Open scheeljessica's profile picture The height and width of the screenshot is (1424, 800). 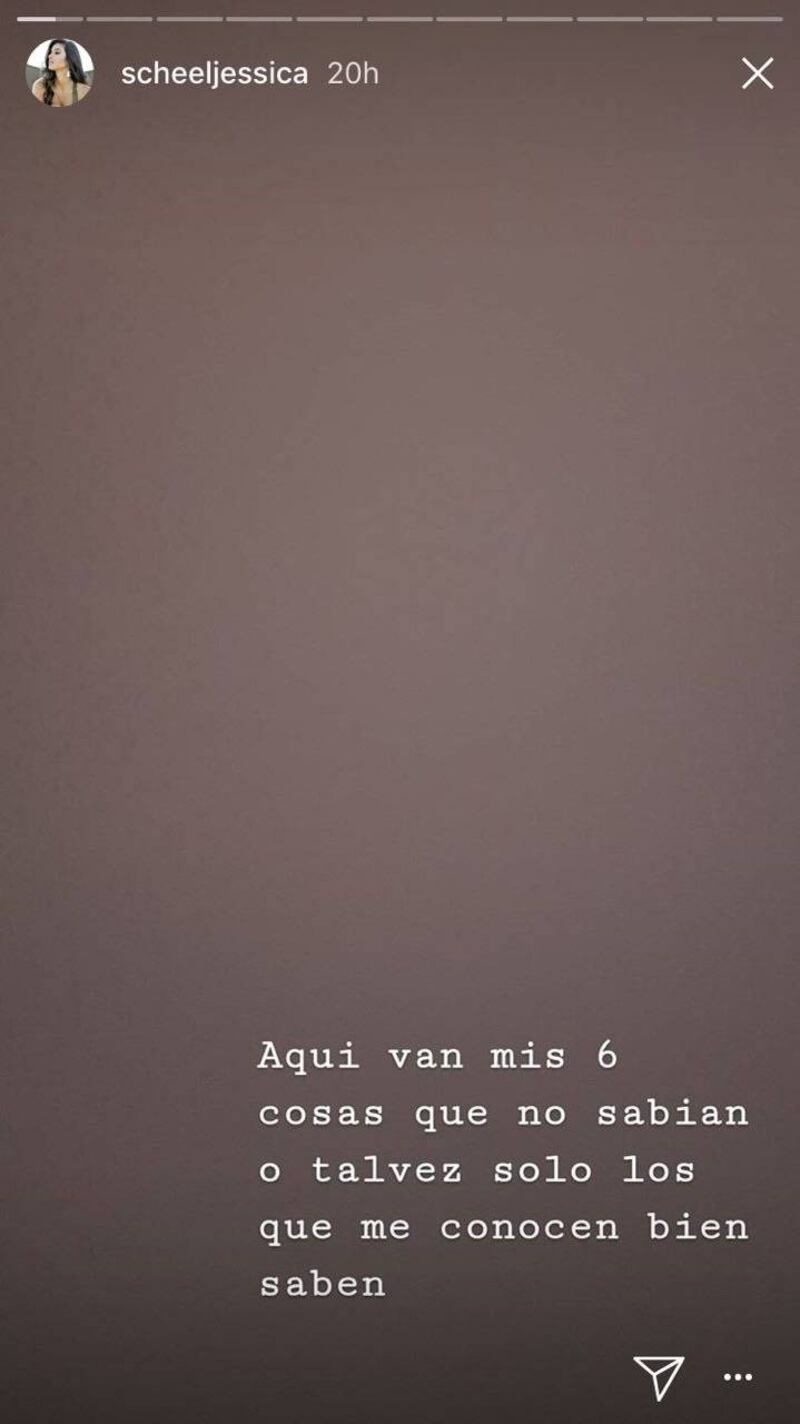(59, 73)
